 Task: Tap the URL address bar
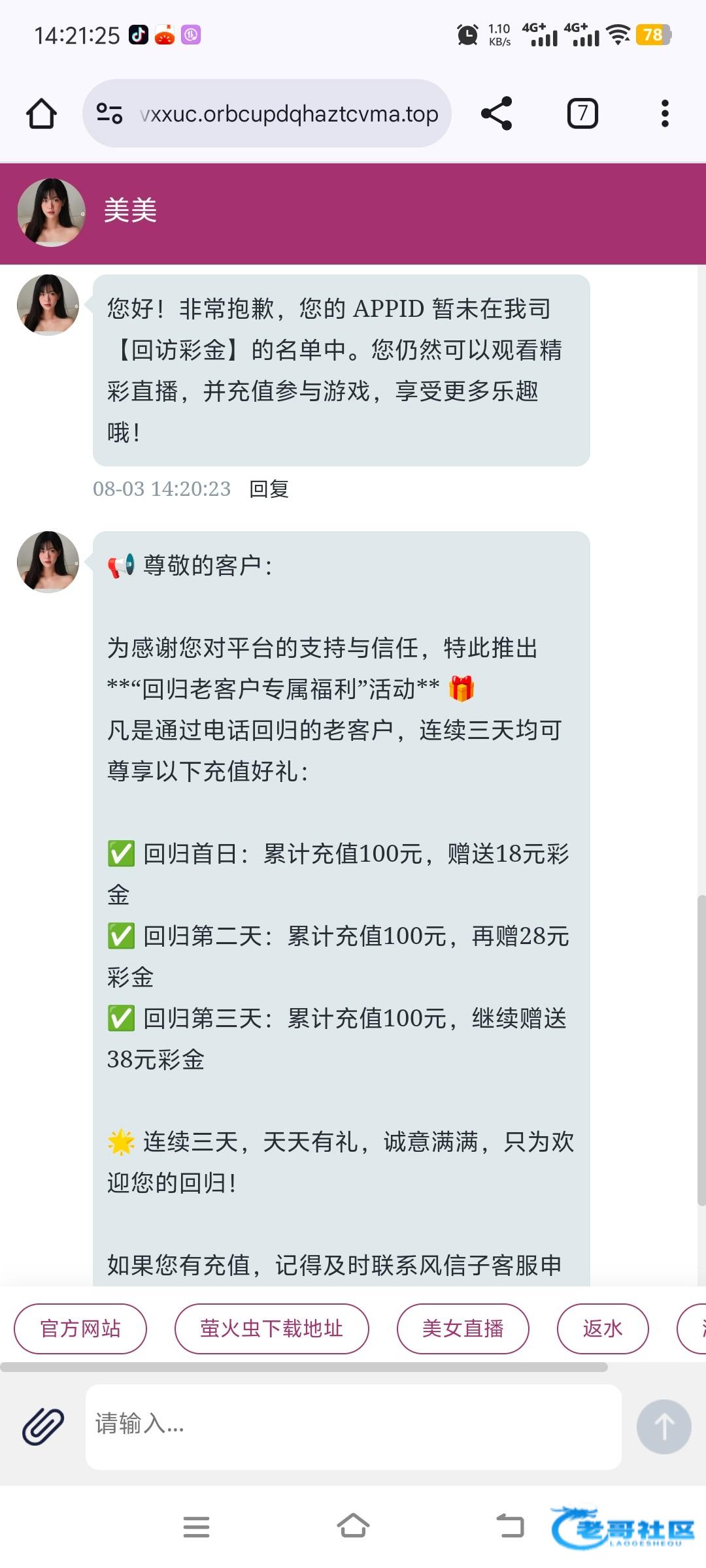267,114
